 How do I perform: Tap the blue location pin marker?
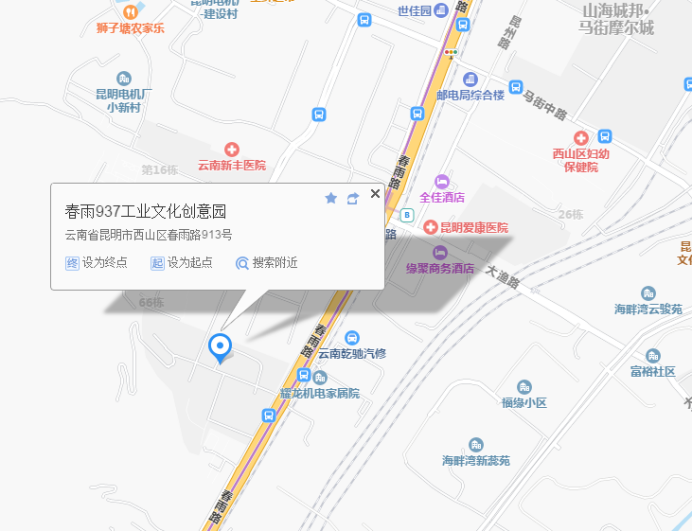click(220, 348)
